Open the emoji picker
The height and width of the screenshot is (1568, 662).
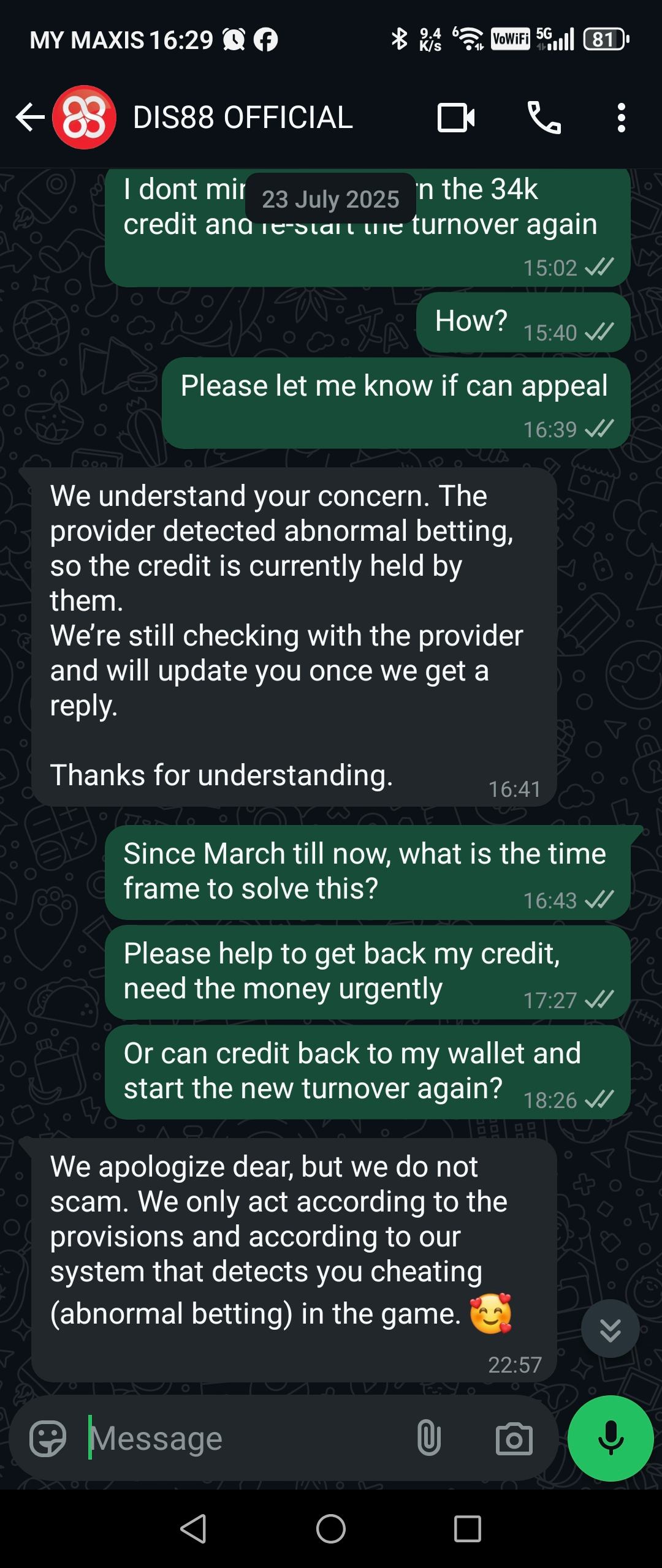[x=48, y=1438]
